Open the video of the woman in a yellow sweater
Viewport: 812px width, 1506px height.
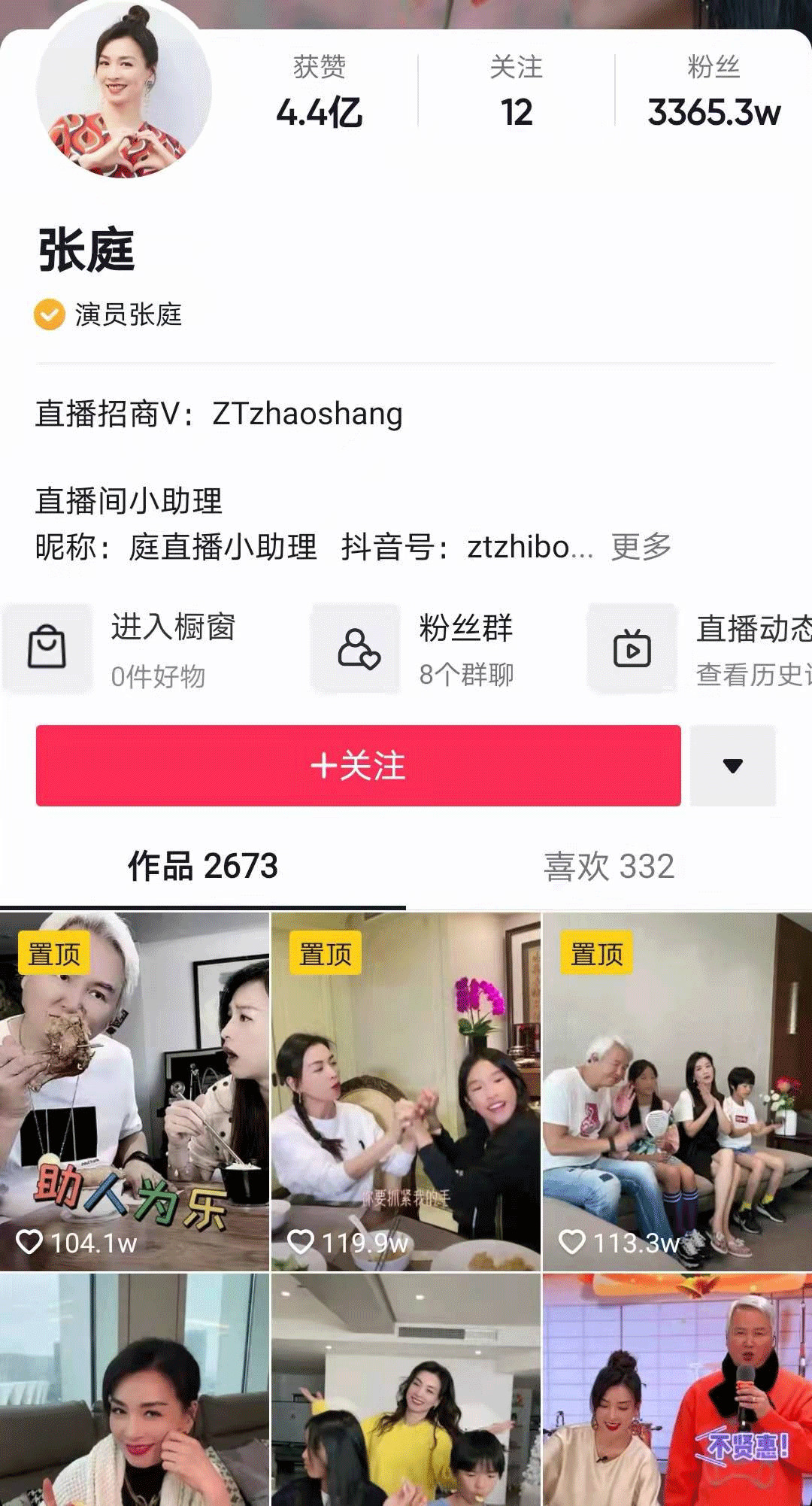coord(405,1392)
